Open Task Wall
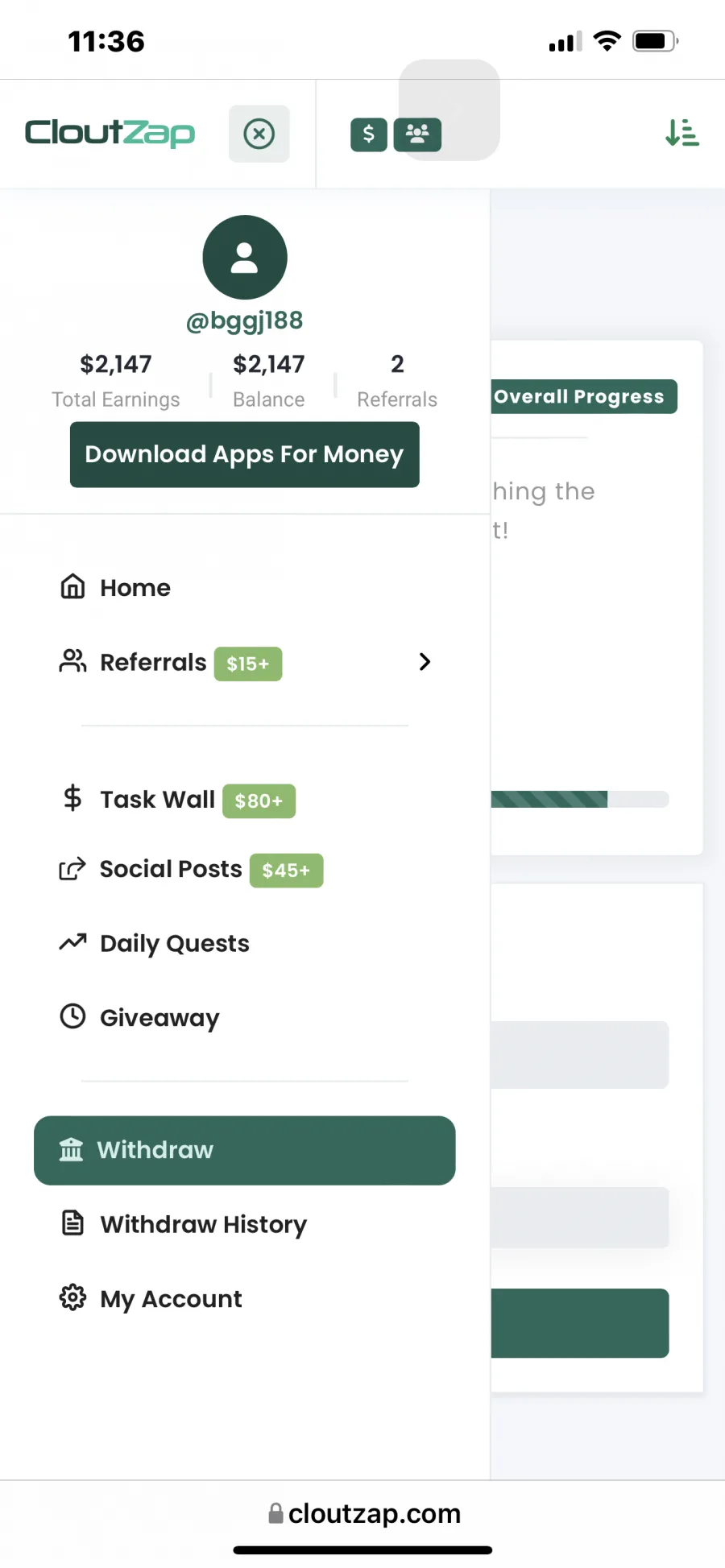725x1568 pixels. click(245, 800)
